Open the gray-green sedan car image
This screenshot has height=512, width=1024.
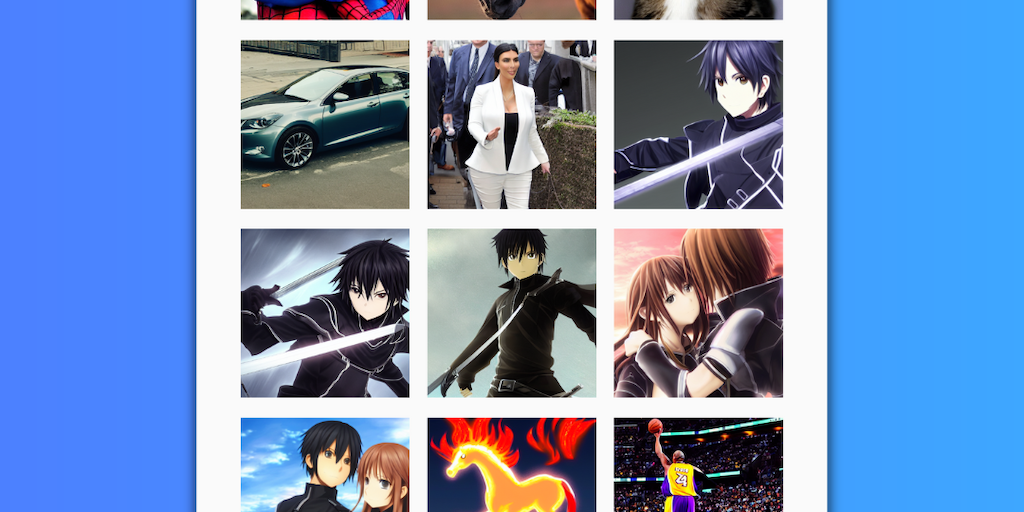pyautogui.click(x=325, y=124)
